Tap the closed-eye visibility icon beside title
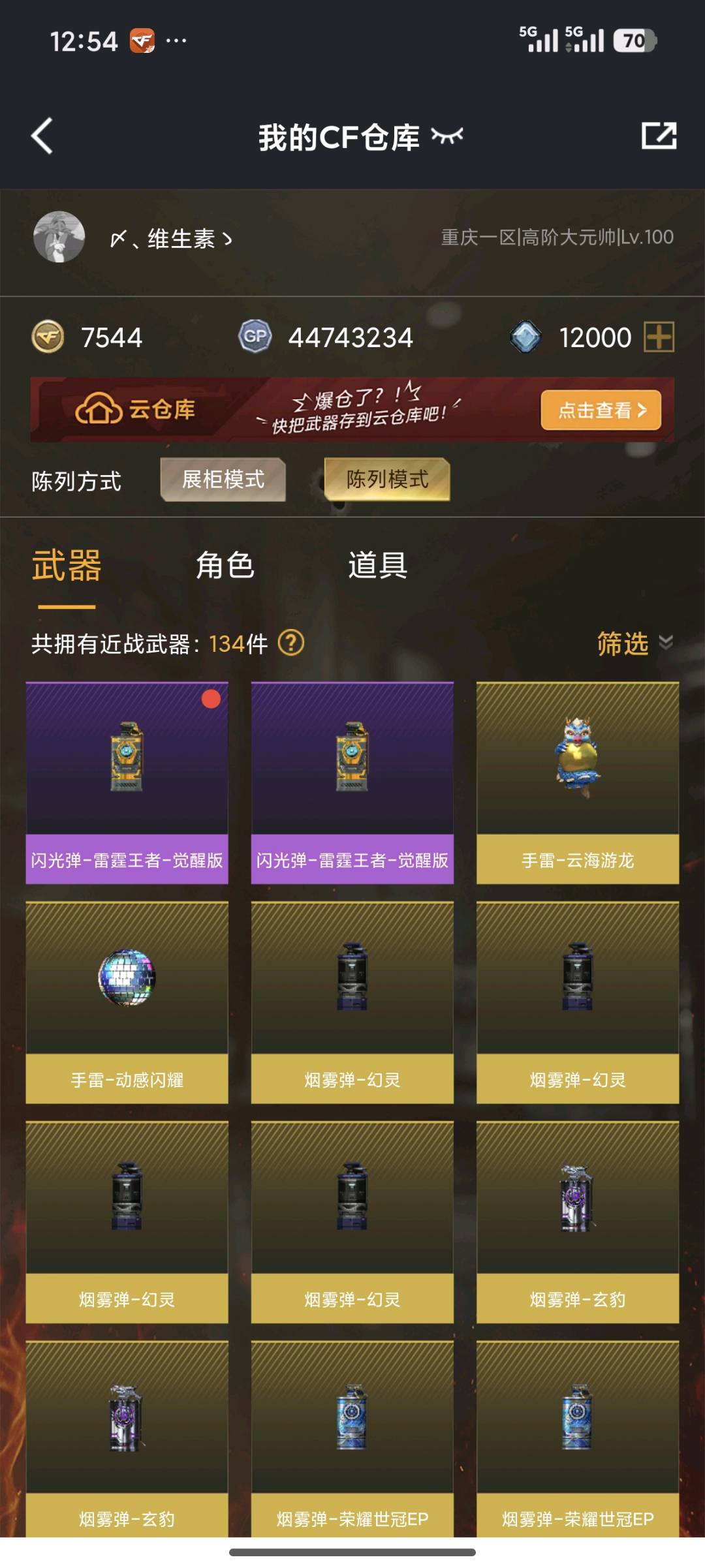705x1568 pixels. 447,136
